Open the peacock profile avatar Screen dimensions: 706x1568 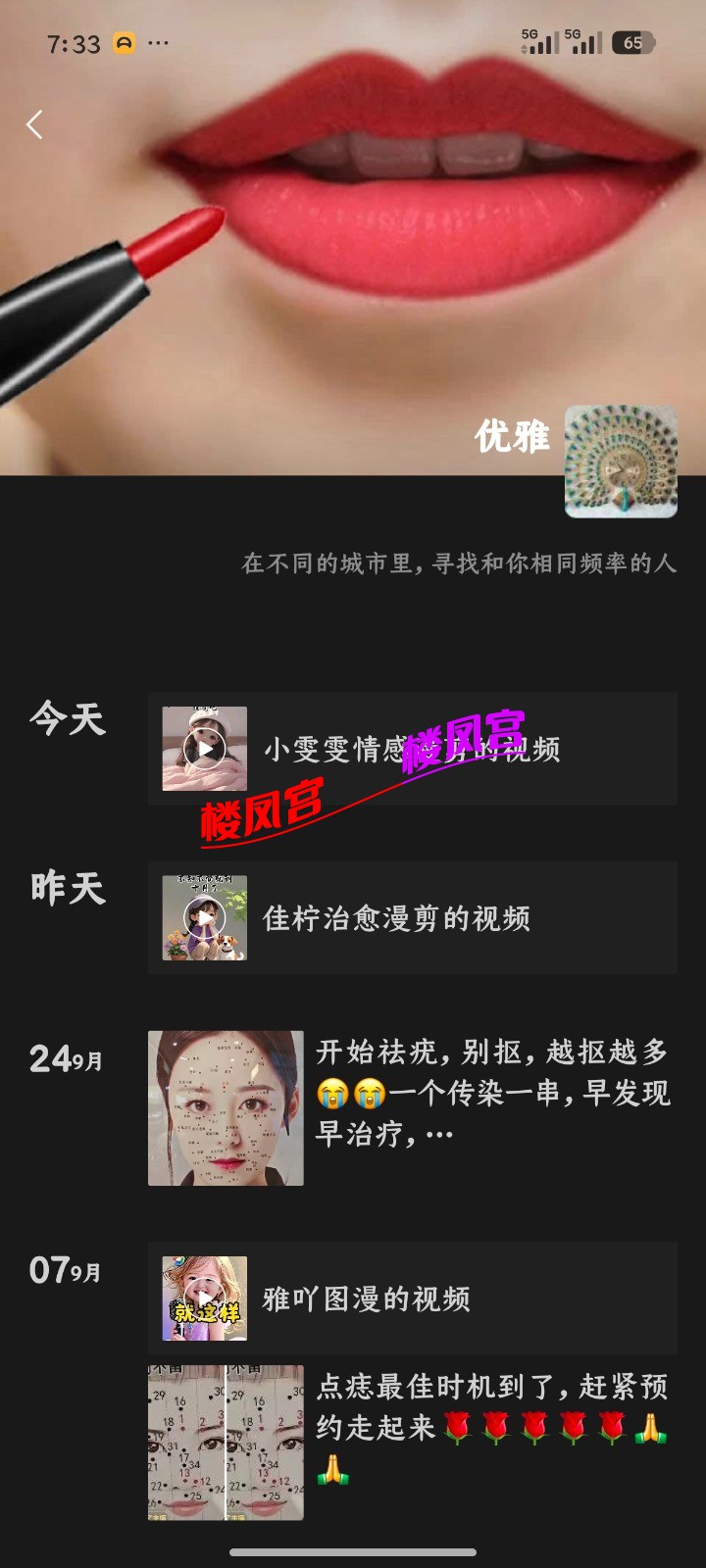point(621,461)
